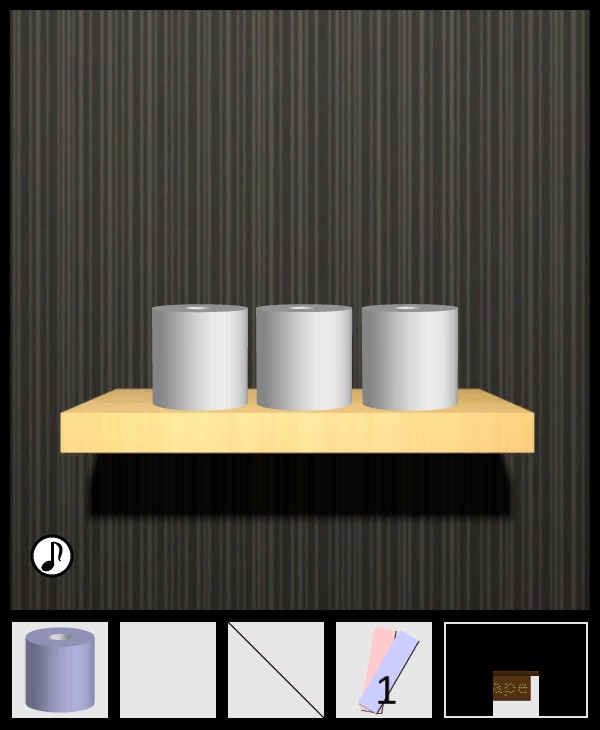Select the diagonal stick inventory item
Image resolution: width=600 pixels, height=730 pixels.
276,670
